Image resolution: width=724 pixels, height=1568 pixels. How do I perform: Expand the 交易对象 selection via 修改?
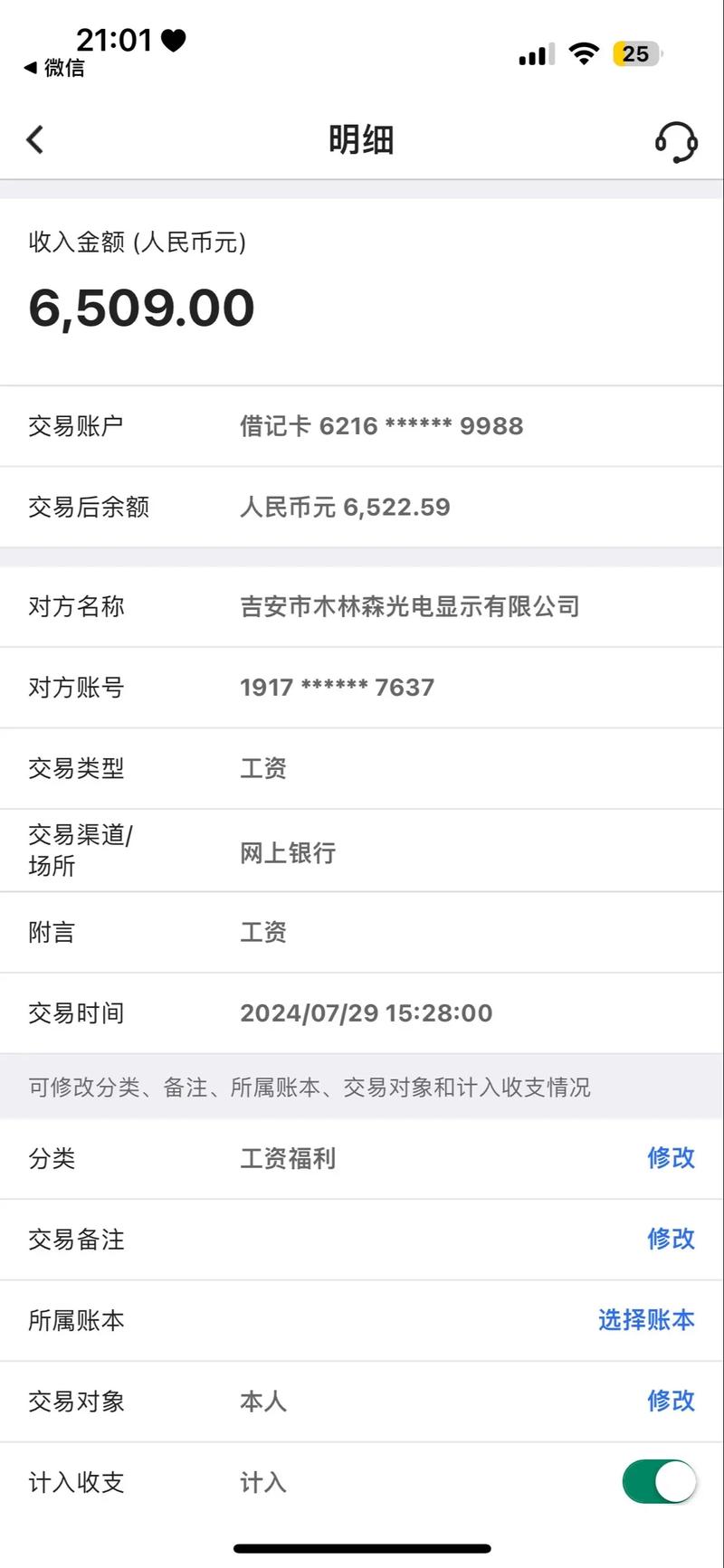tap(671, 1402)
